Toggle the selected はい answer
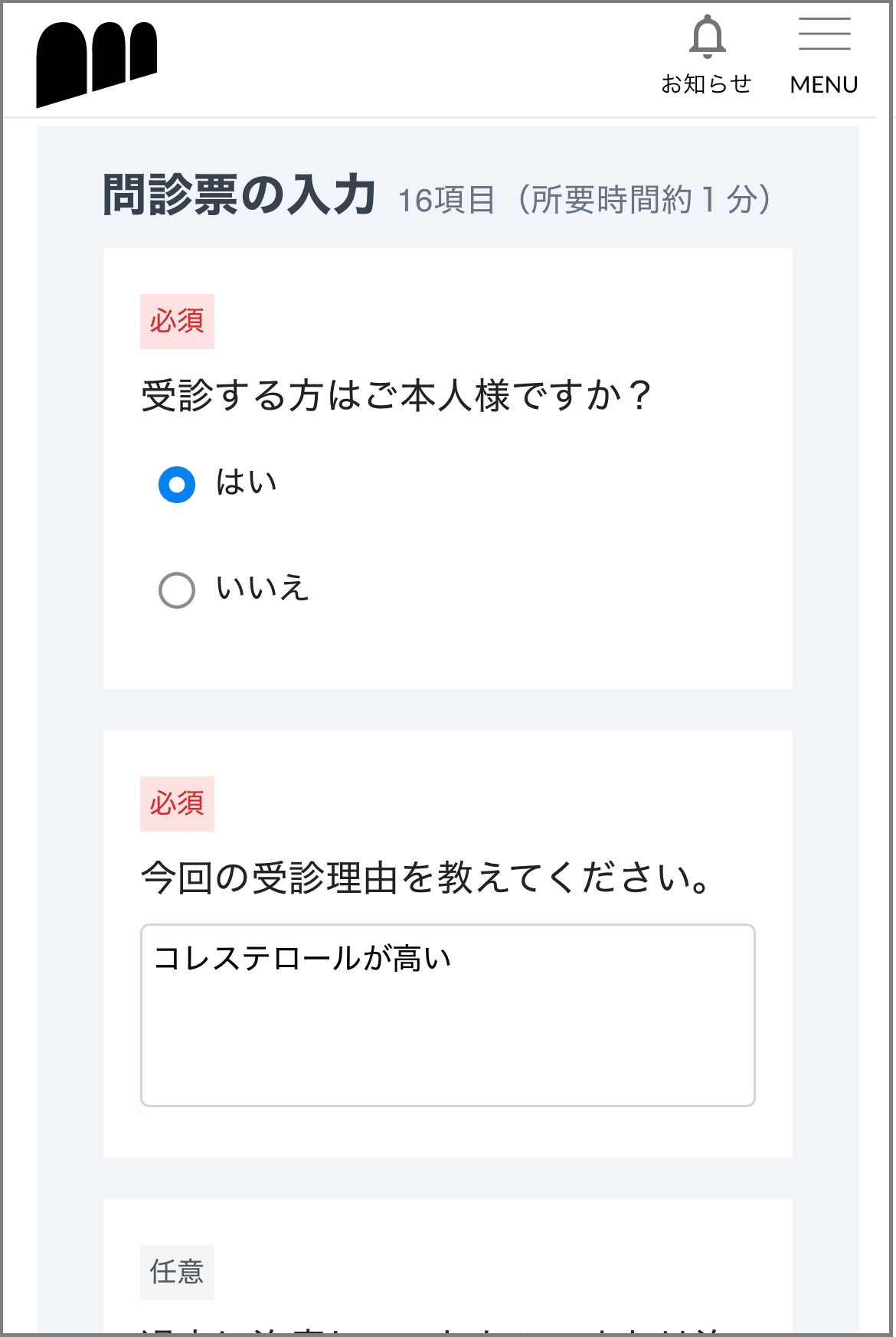The image size is (896, 1337). pos(176,483)
